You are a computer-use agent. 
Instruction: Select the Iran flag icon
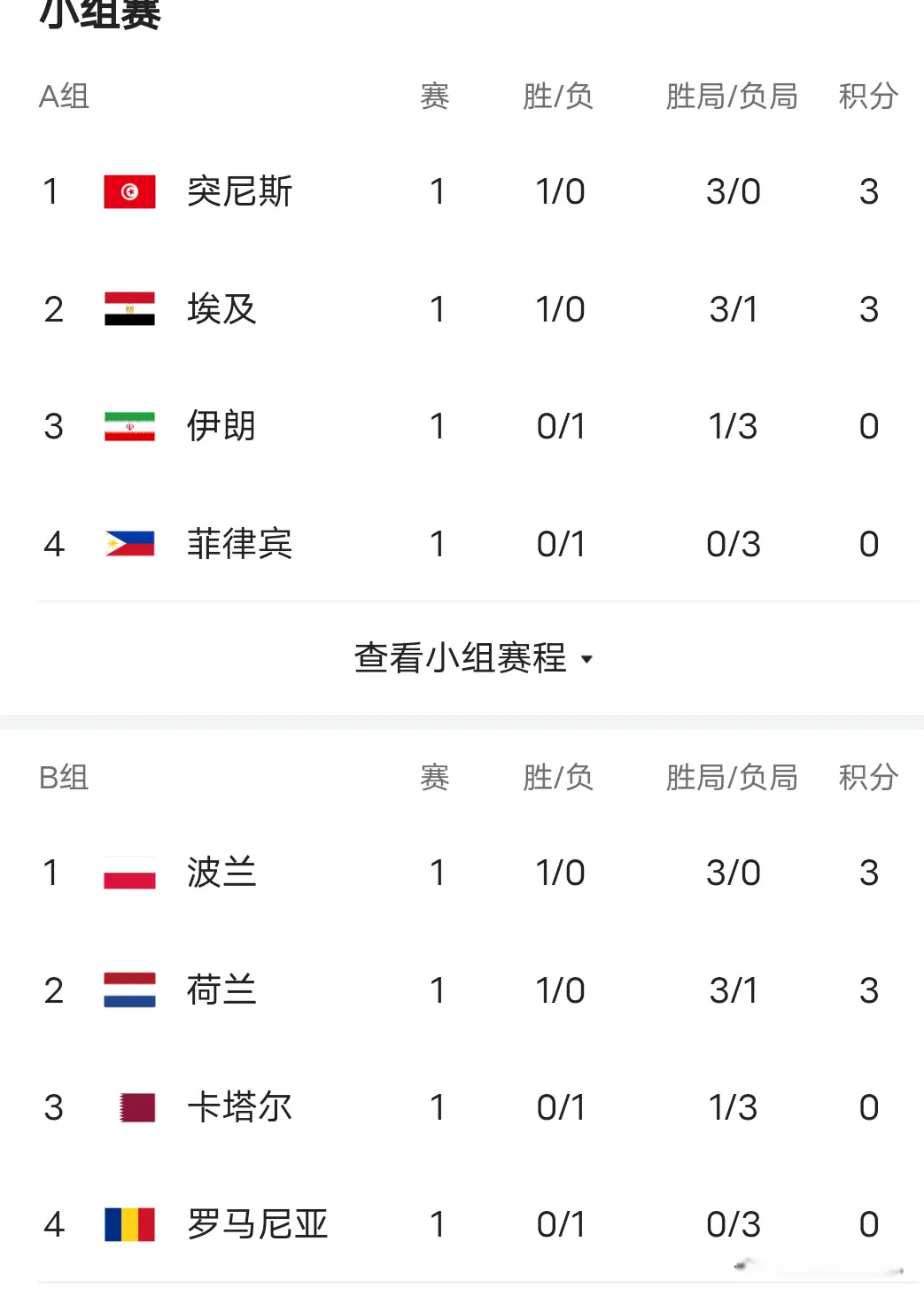point(129,426)
